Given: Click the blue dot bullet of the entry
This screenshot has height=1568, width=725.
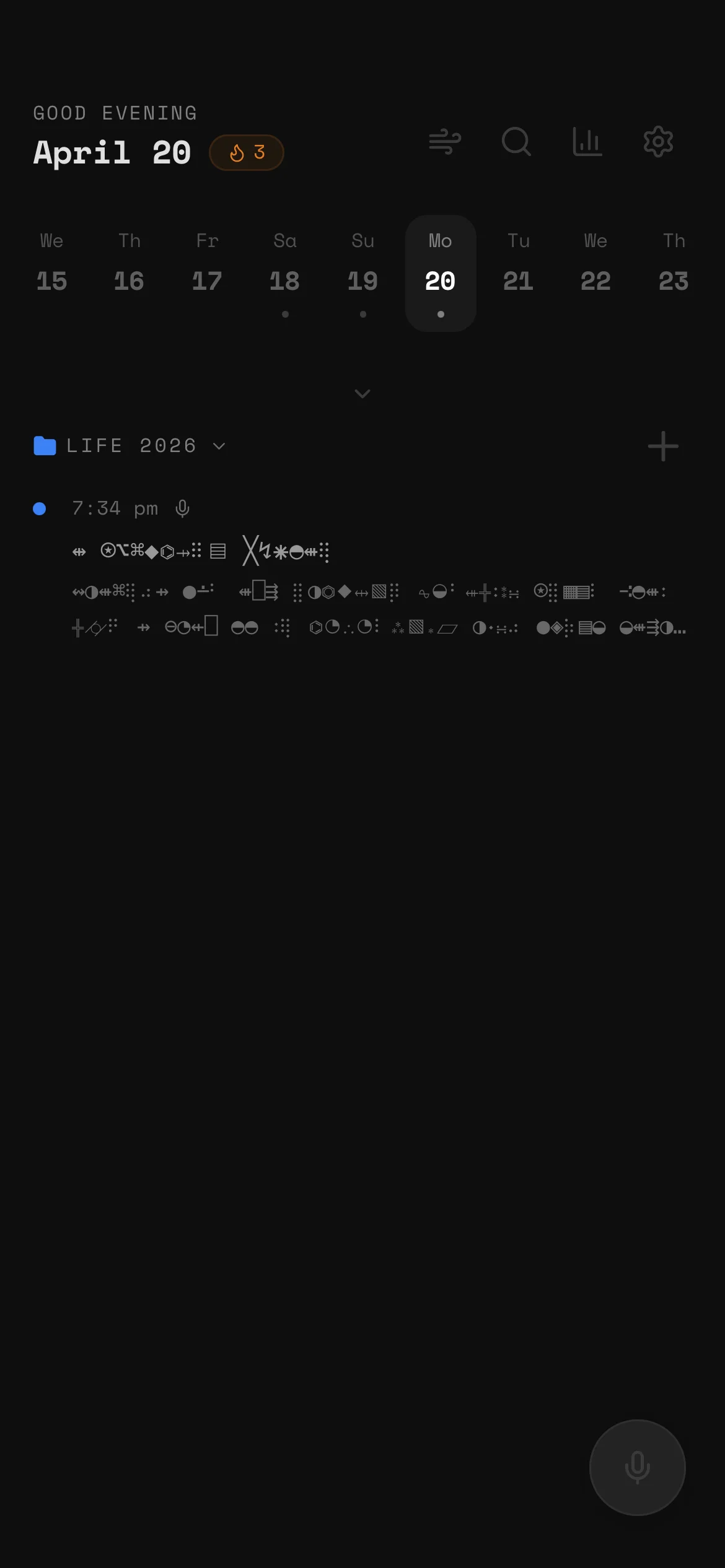Looking at the screenshot, I should click(40, 508).
